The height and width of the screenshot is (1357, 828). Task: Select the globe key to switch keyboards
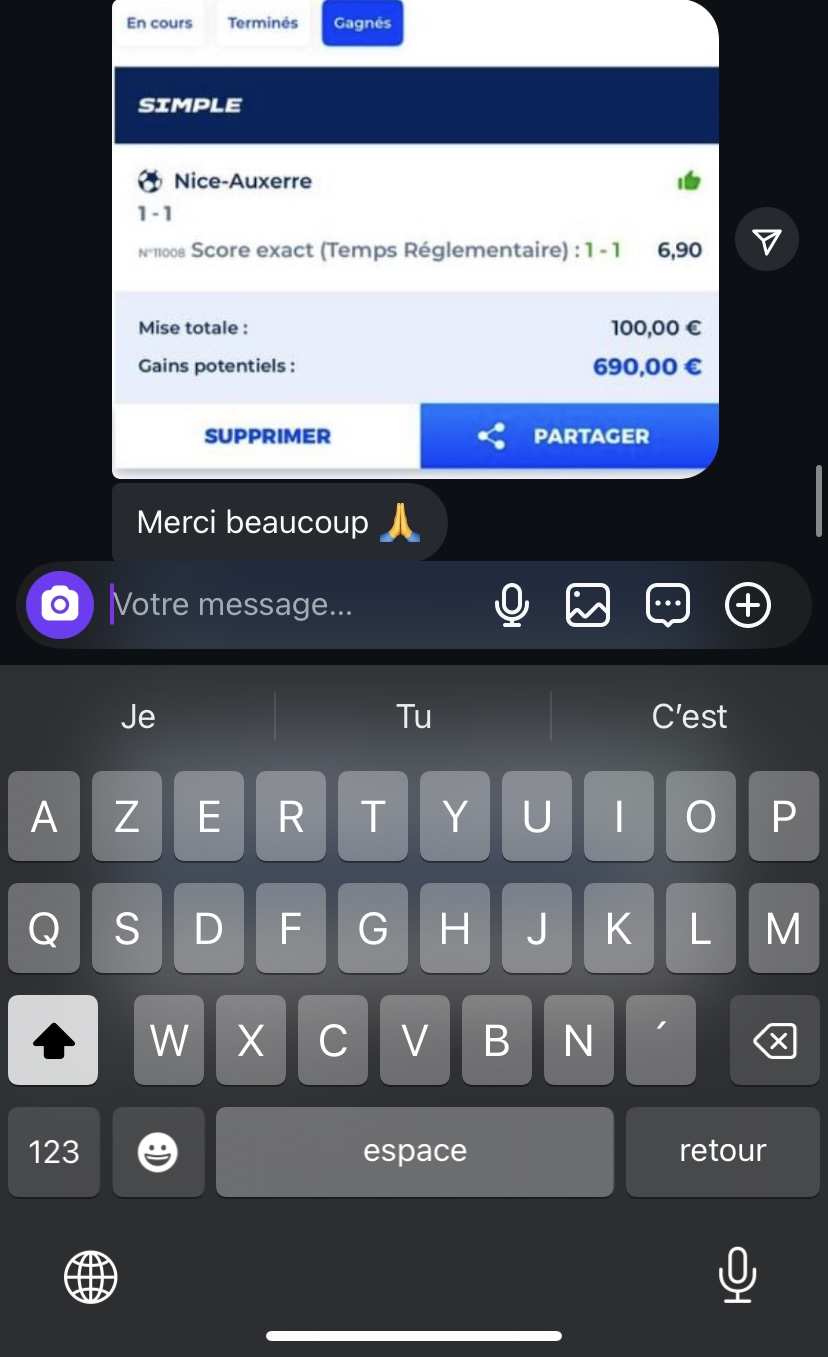[91, 1276]
